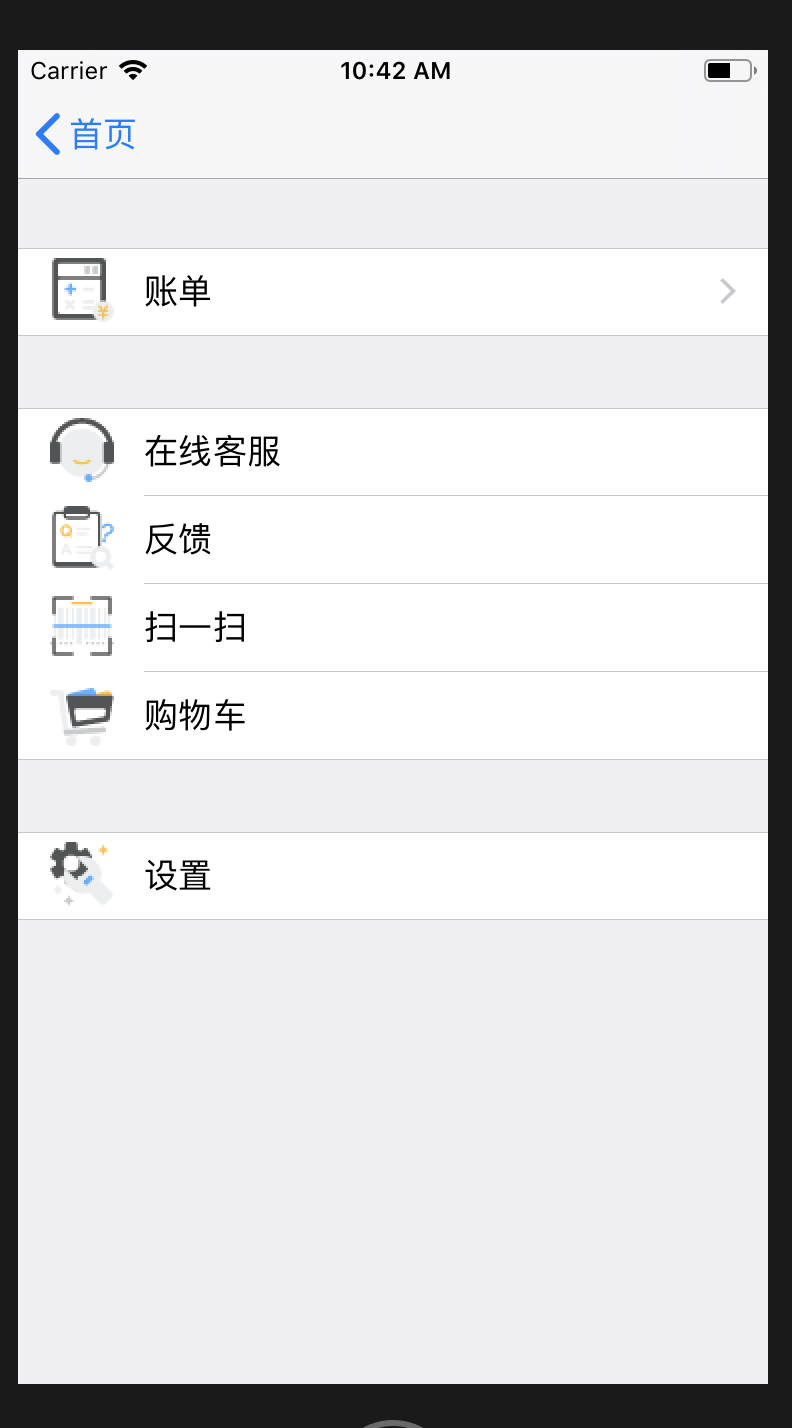Open the 购物车 shopping cart

pos(393,716)
